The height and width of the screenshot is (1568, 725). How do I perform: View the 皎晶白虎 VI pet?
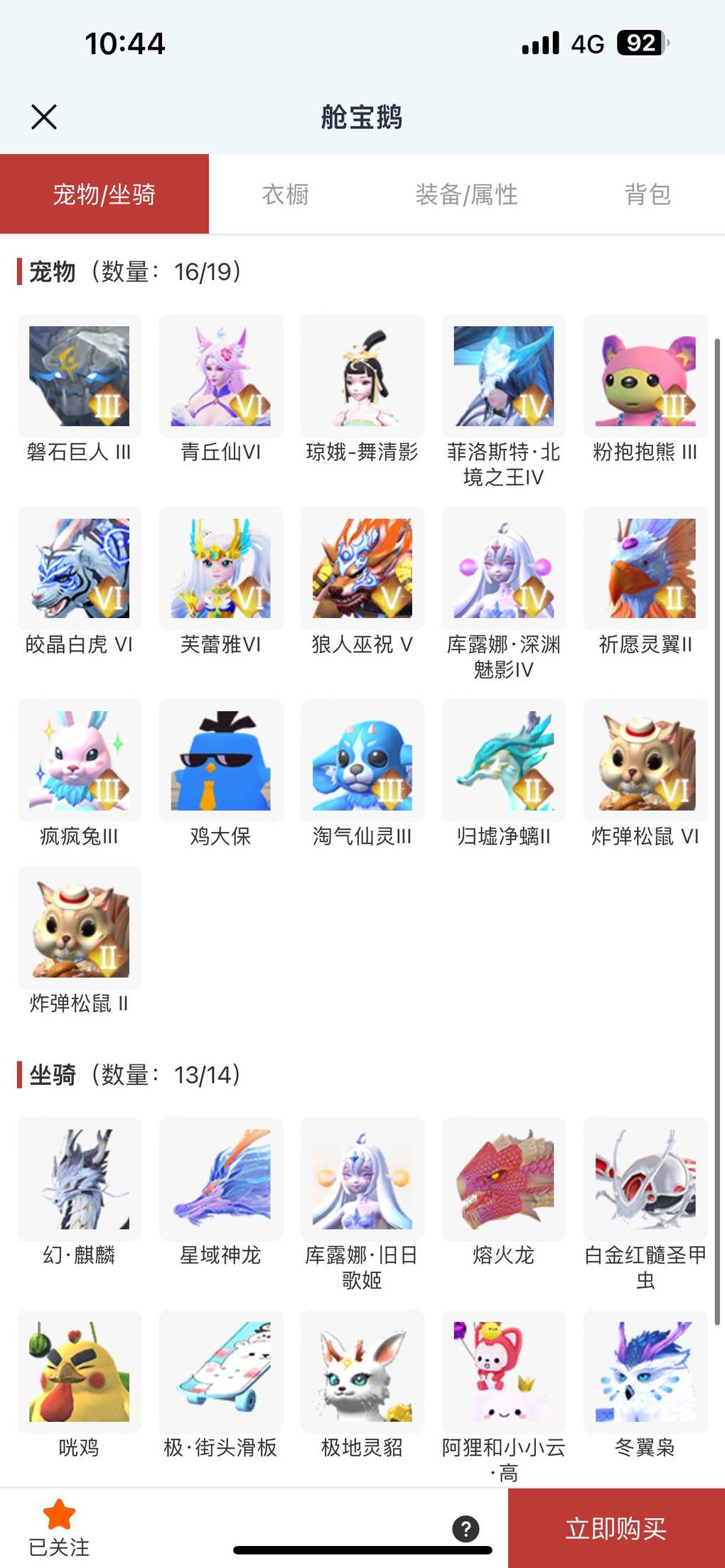tap(79, 568)
